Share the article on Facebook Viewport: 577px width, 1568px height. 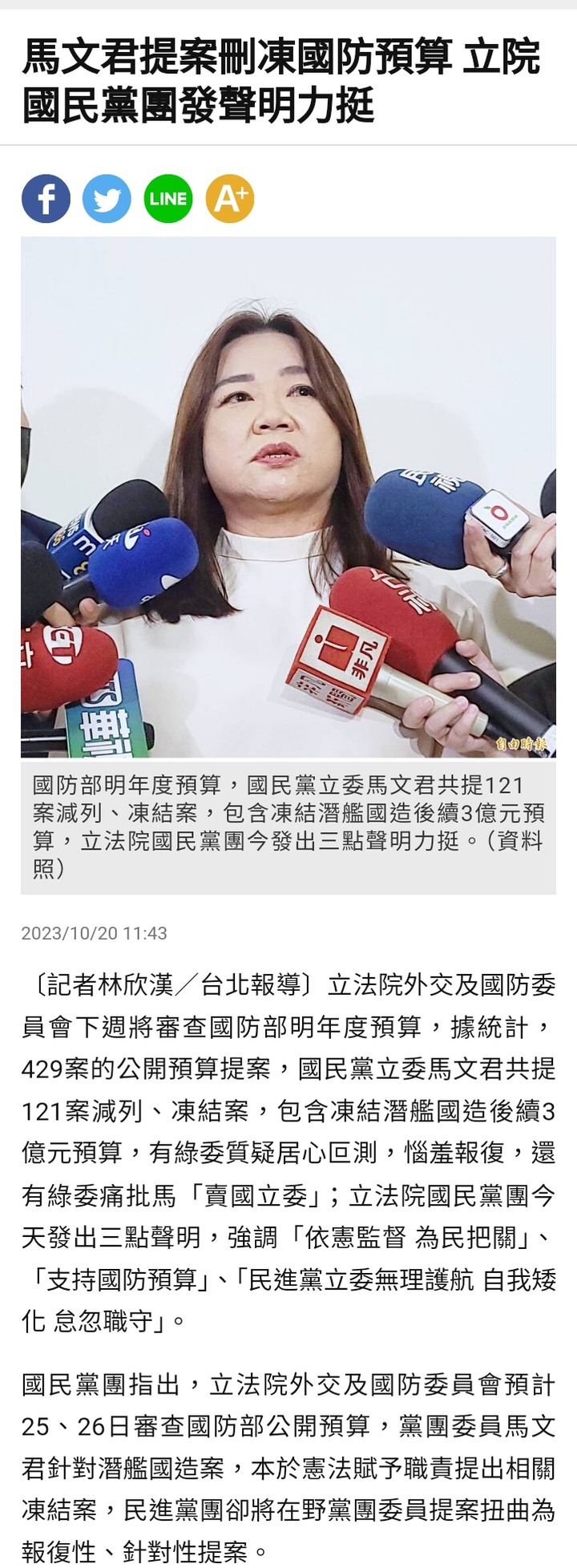pos(46,199)
